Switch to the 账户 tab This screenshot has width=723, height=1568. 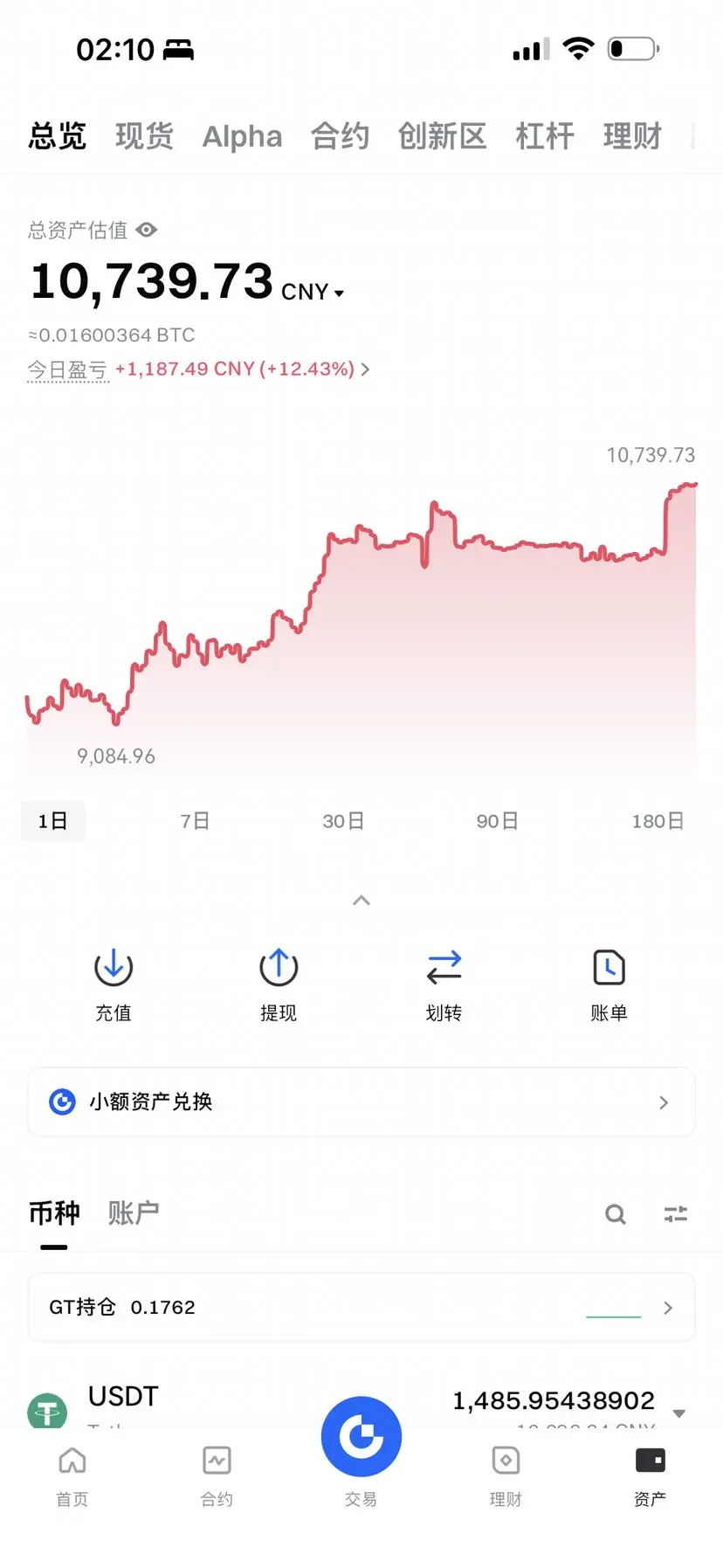(x=133, y=1212)
